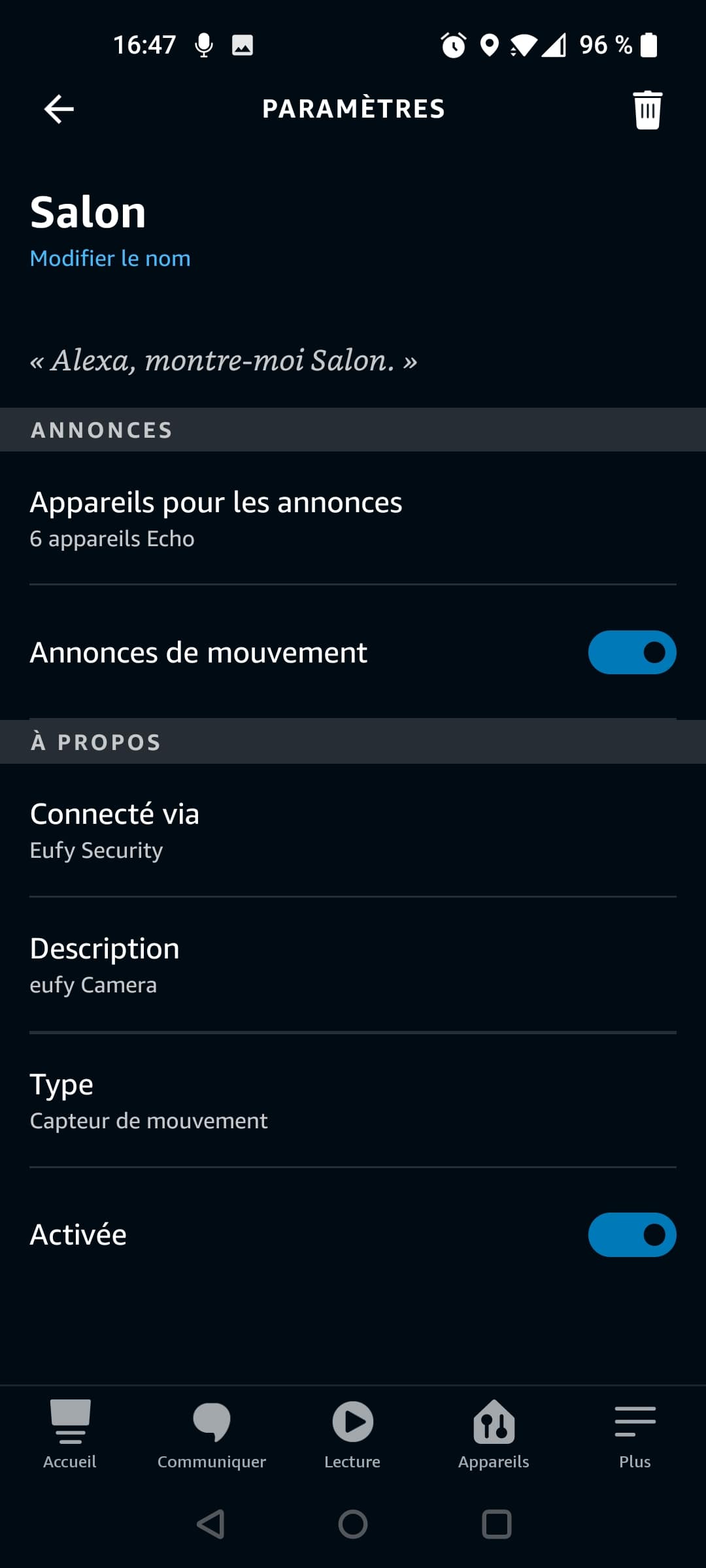706x1568 pixels.
Task: Delete this device with the trash icon
Action: point(647,110)
